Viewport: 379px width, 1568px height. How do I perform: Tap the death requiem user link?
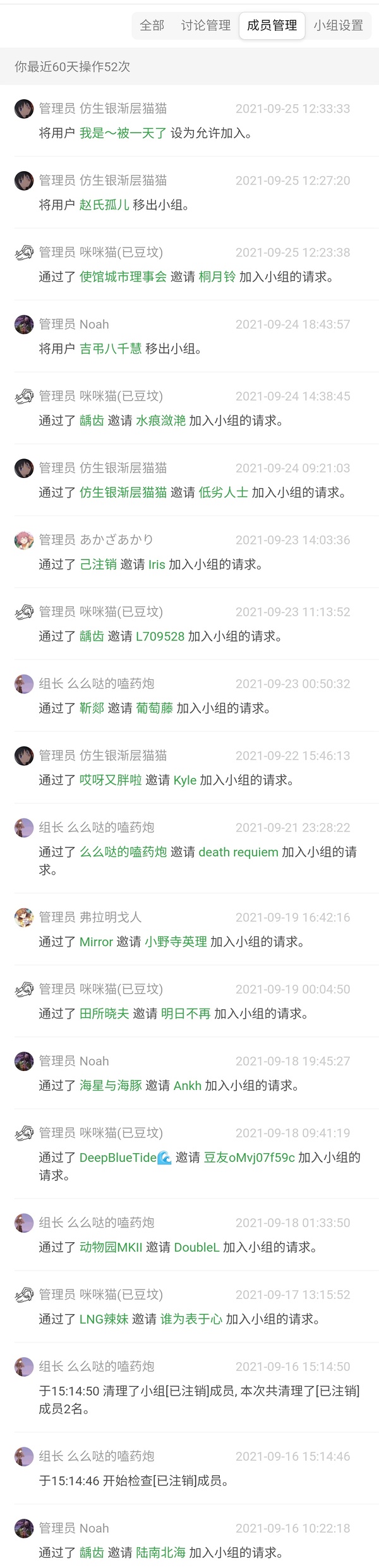tap(238, 853)
